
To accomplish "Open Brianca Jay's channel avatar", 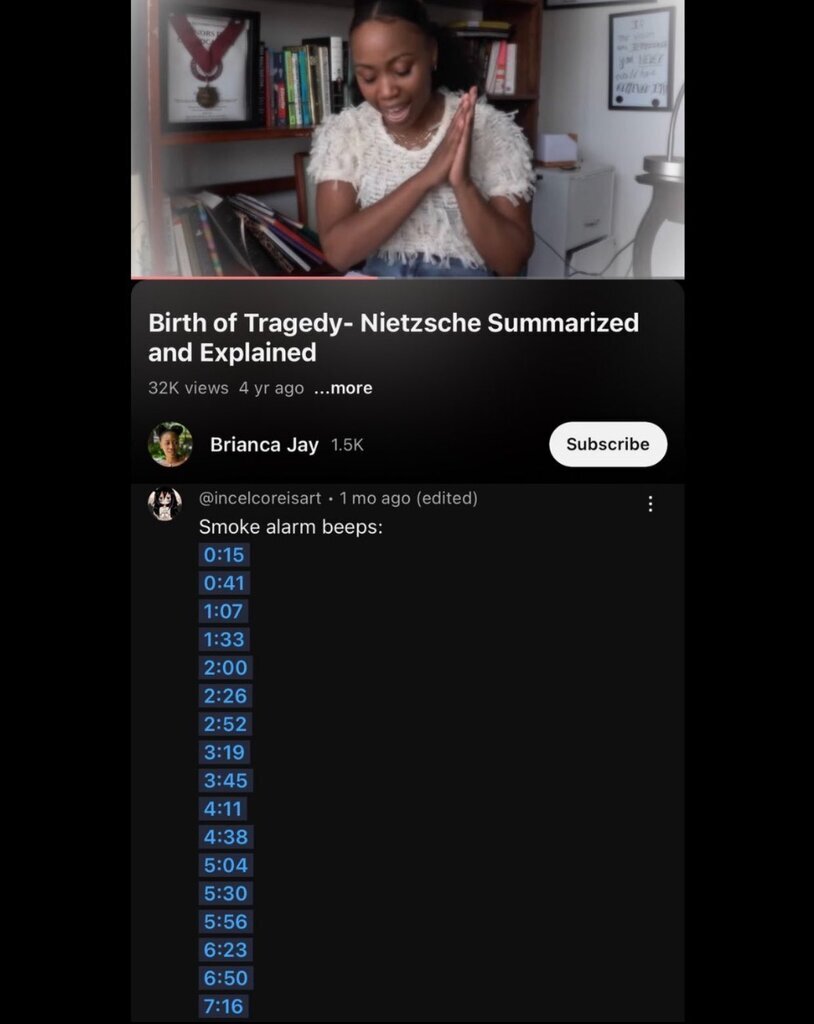I will click(x=170, y=444).
